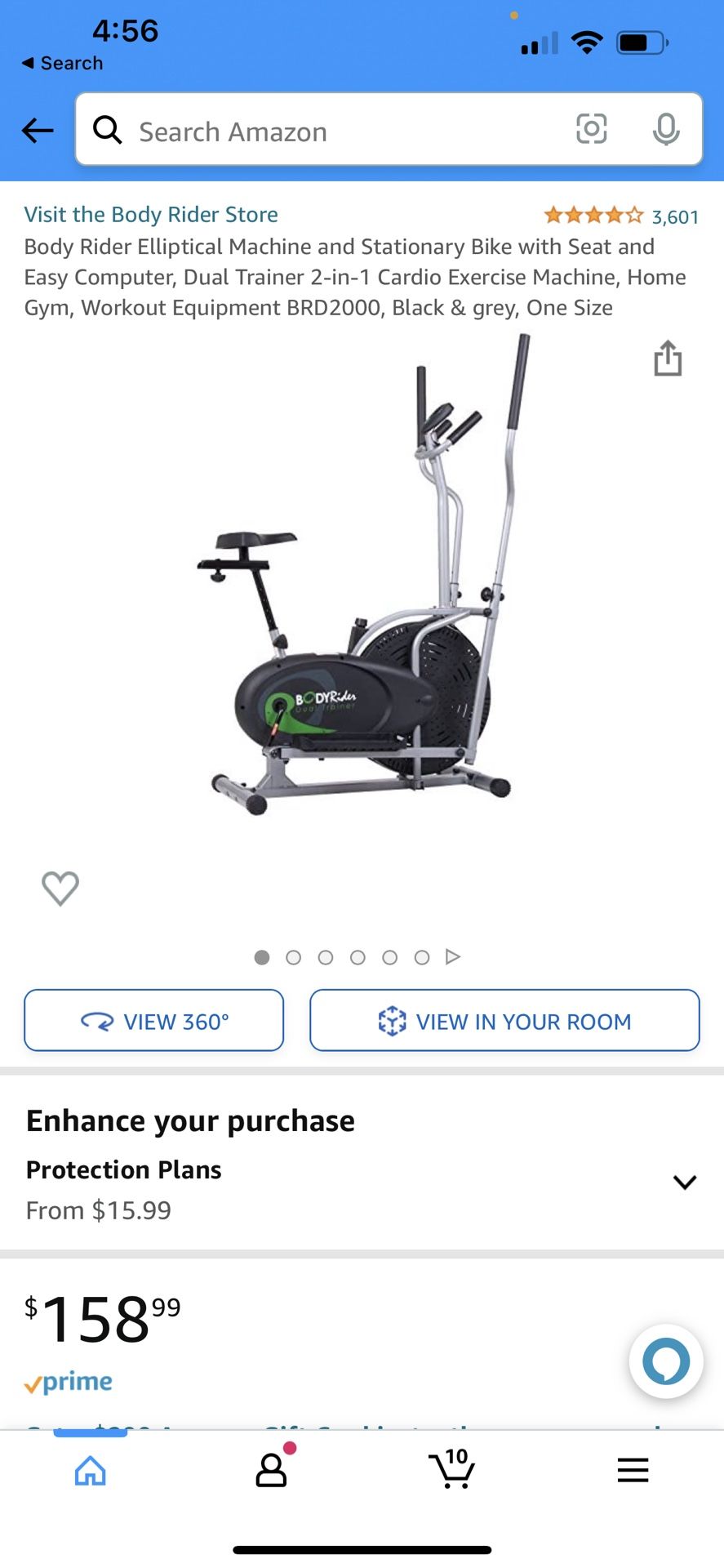724x1568 pixels.
Task: Go back using the arrow icon
Action: coord(37,130)
